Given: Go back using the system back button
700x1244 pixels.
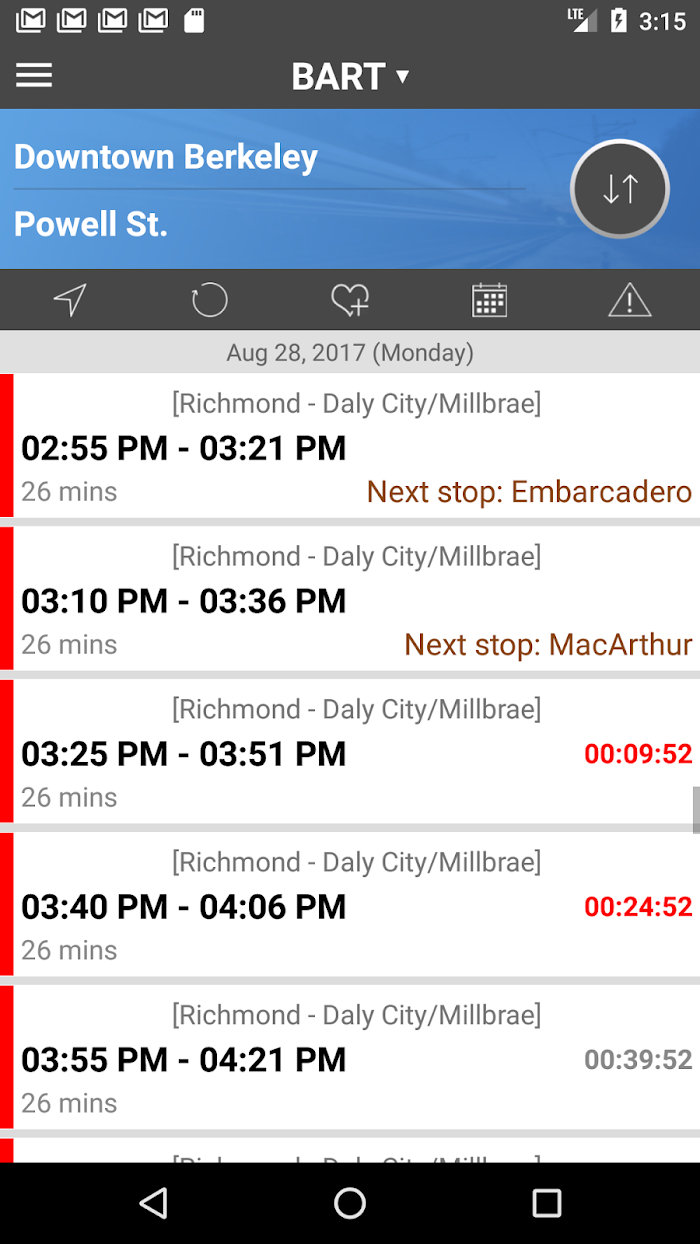Looking at the screenshot, I should point(153,1203).
